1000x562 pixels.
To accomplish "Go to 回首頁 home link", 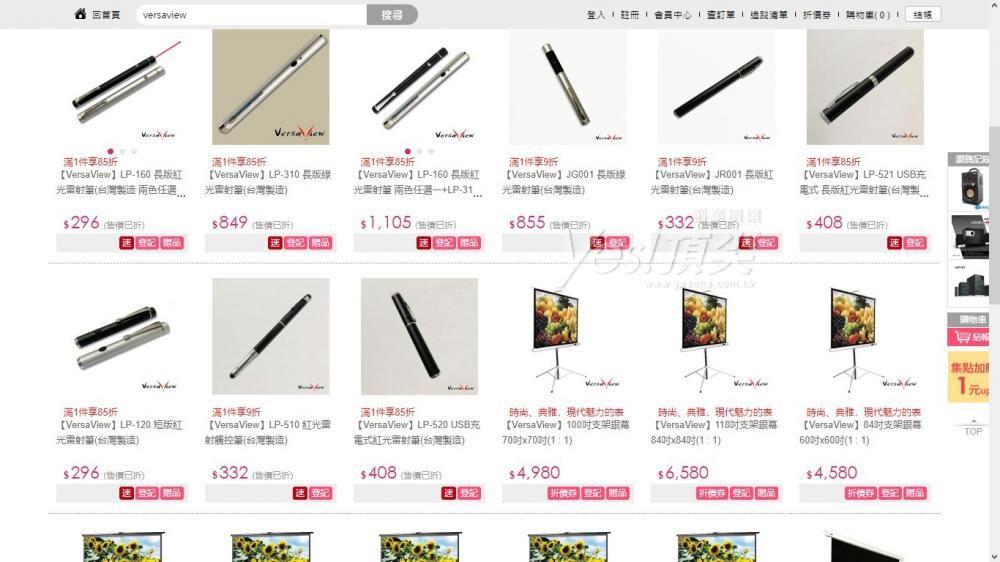I will click(x=96, y=15).
